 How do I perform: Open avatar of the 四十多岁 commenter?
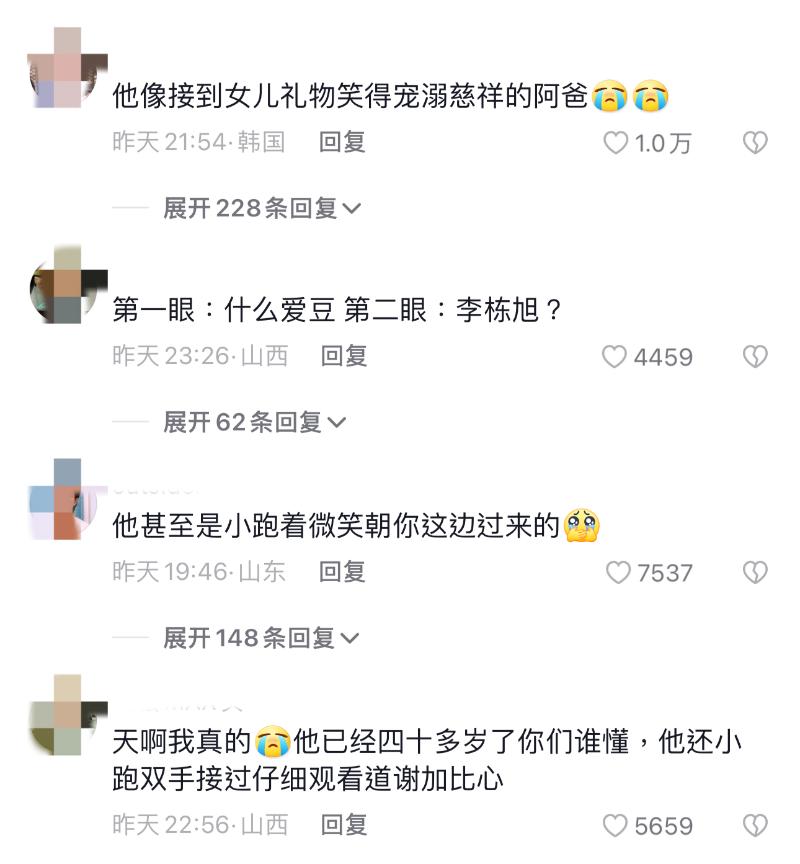[68, 715]
